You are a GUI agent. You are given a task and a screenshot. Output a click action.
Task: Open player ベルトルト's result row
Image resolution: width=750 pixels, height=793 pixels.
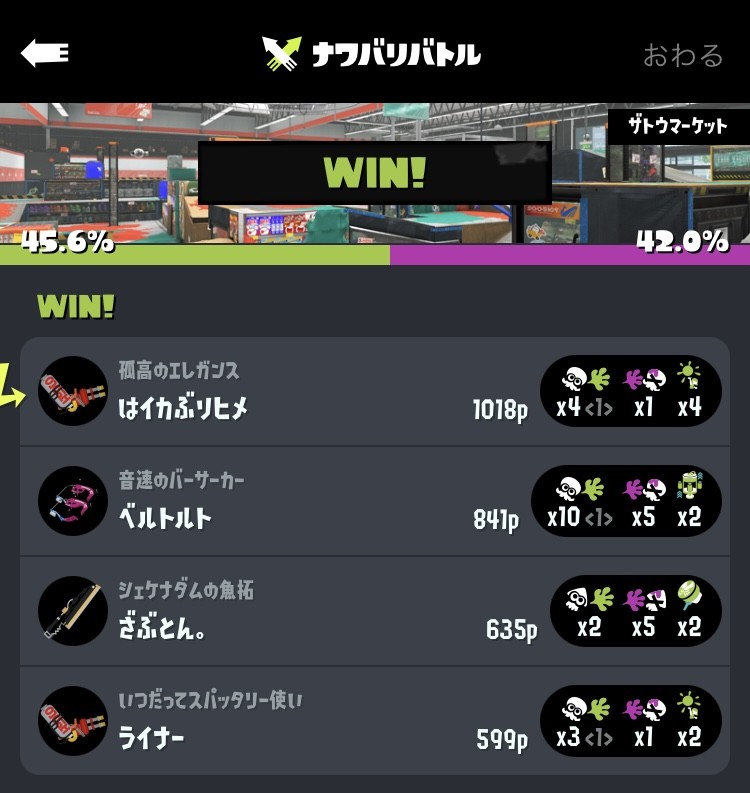tap(375, 501)
